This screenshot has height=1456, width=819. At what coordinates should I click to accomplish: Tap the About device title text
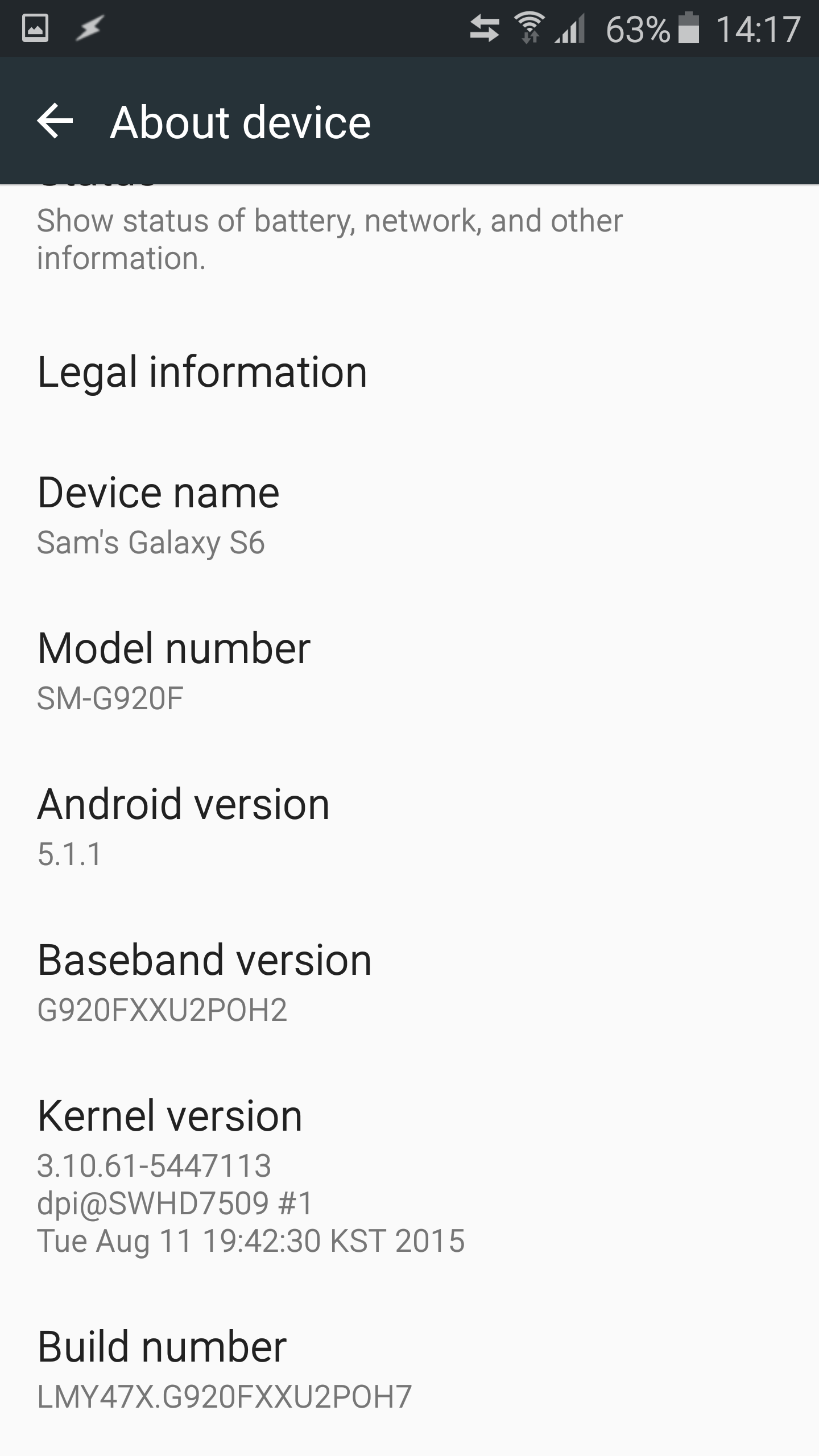[x=241, y=121]
